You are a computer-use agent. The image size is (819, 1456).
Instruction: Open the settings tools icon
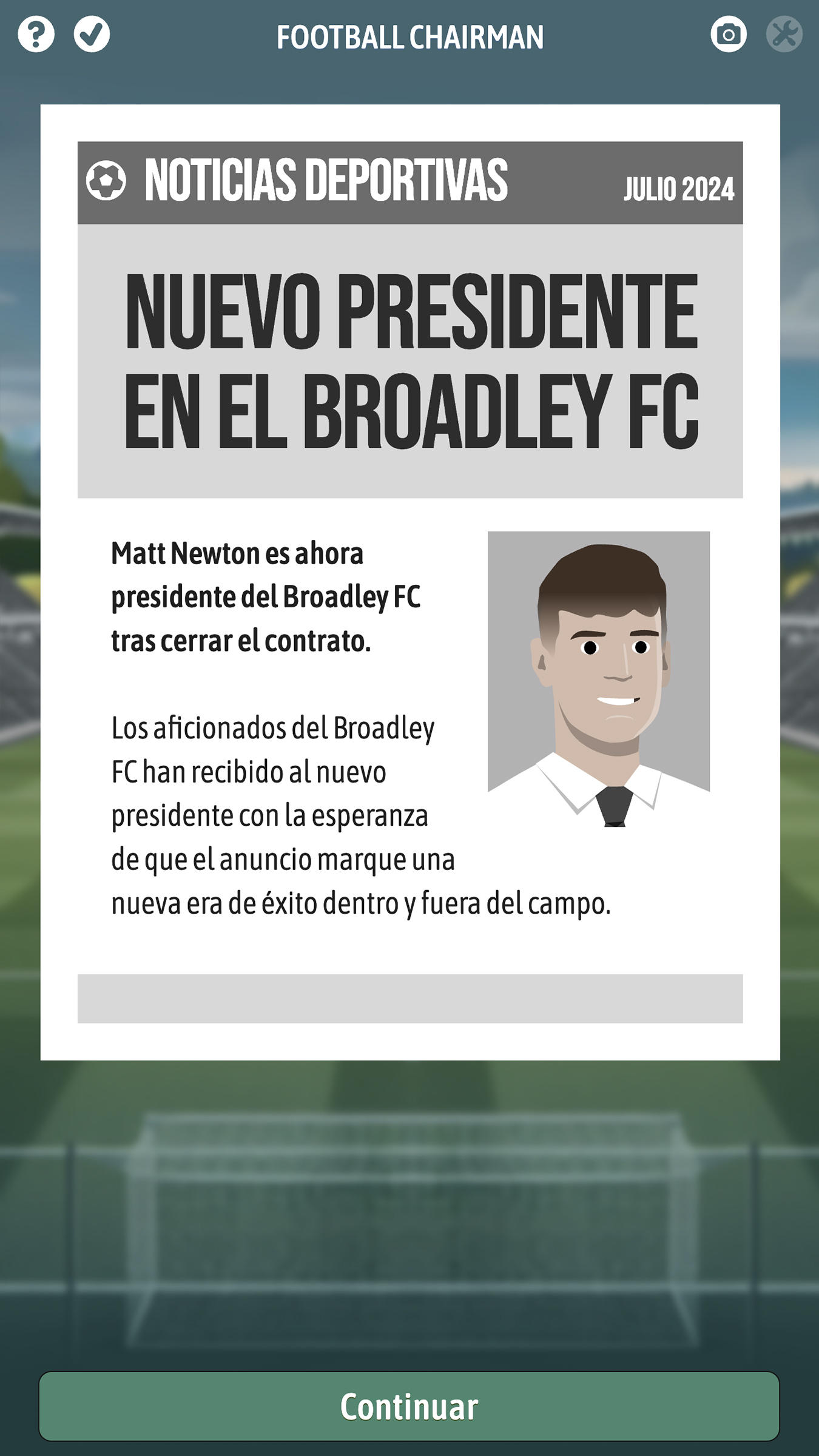pos(784,34)
